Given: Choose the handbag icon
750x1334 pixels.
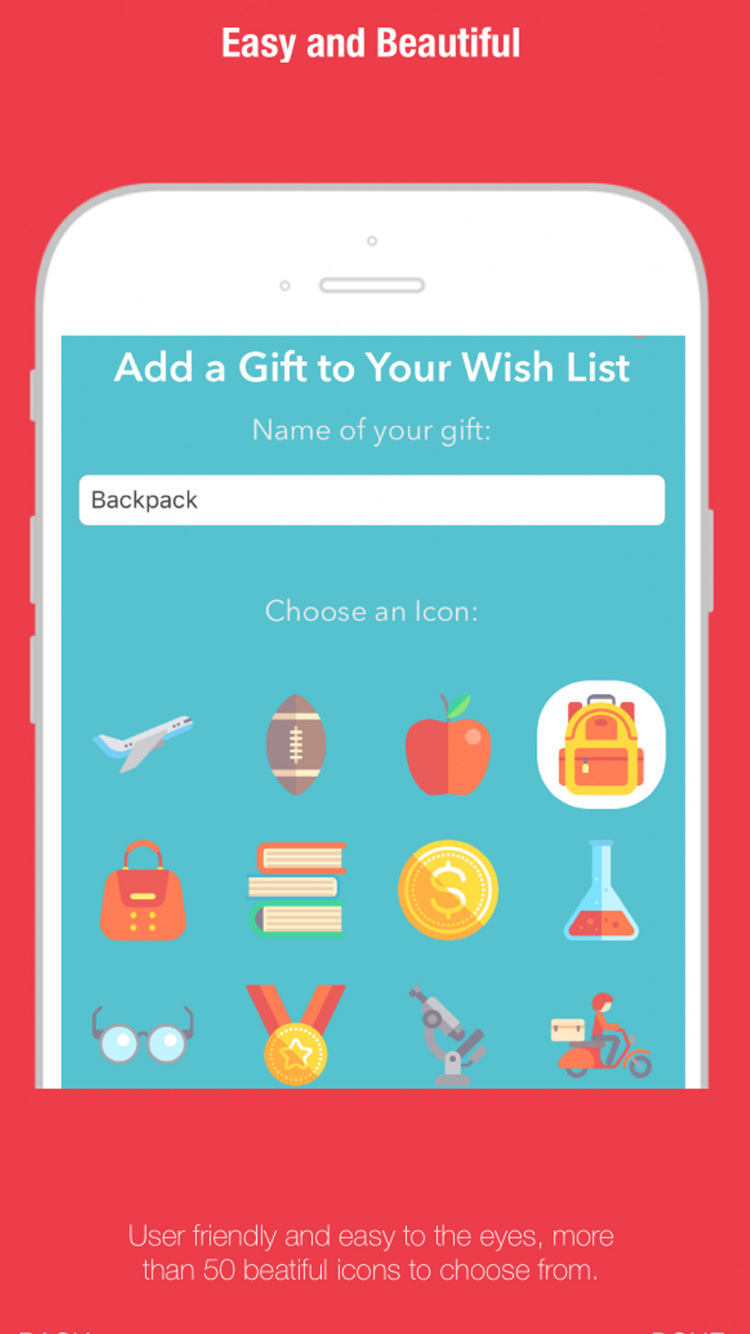Looking at the screenshot, I should pyautogui.click(x=143, y=890).
